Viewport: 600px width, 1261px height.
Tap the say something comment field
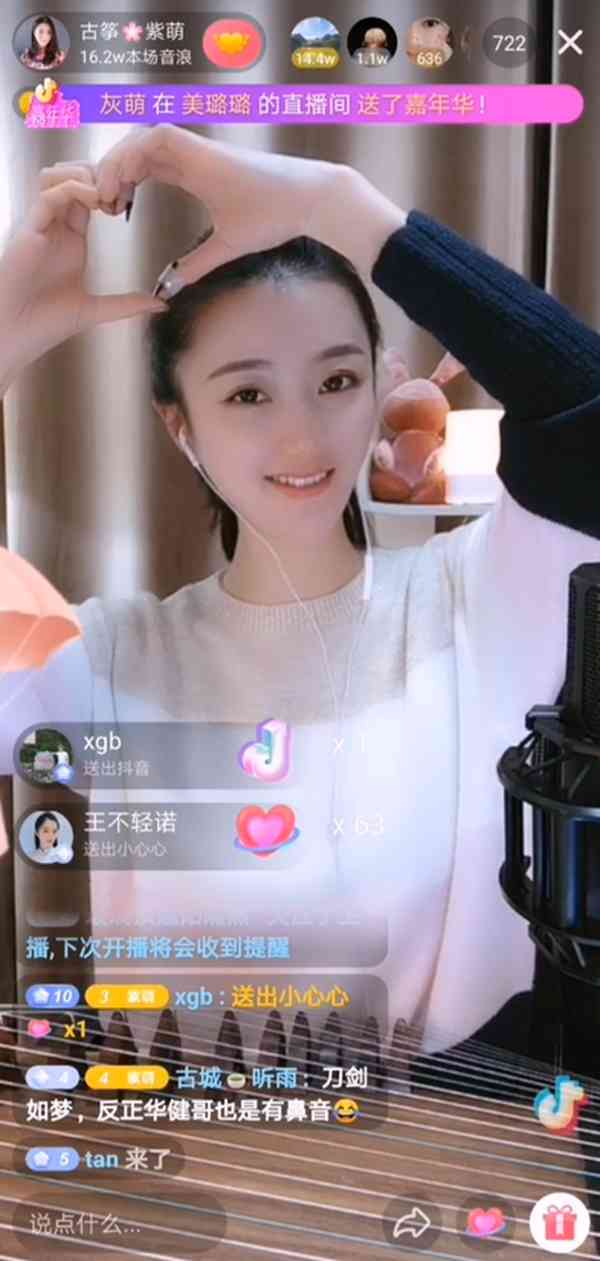[x=120, y=1222]
